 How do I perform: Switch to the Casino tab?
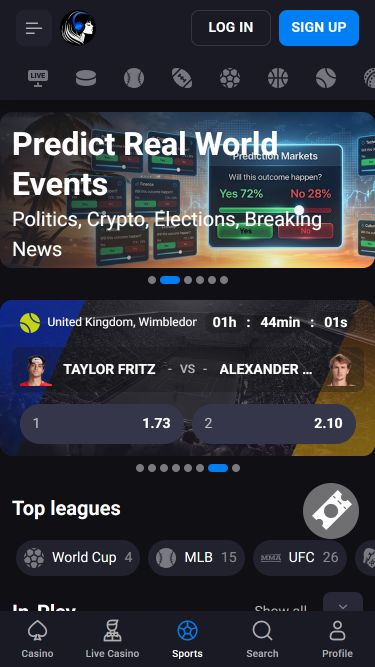click(37, 639)
